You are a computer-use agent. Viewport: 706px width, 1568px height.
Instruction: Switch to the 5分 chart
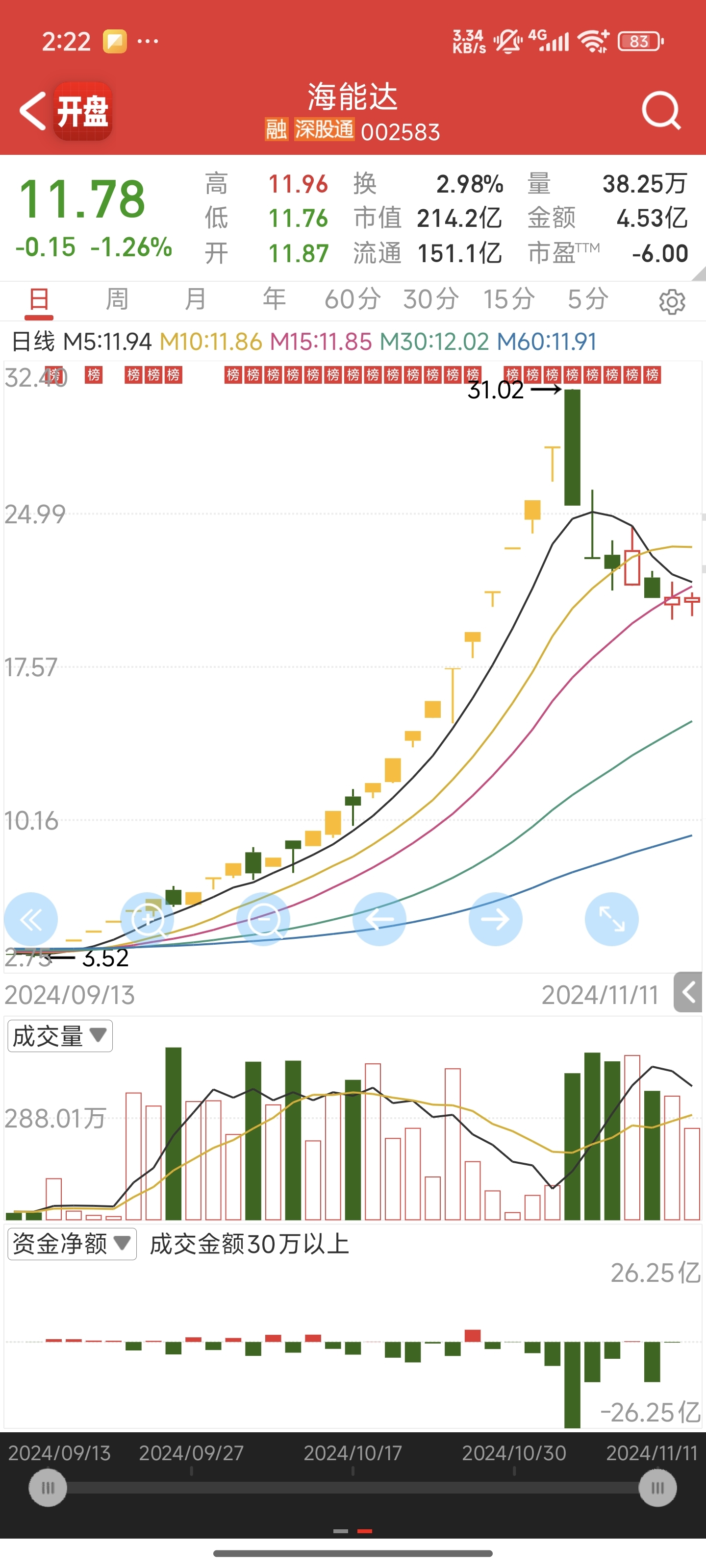point(588,299)
